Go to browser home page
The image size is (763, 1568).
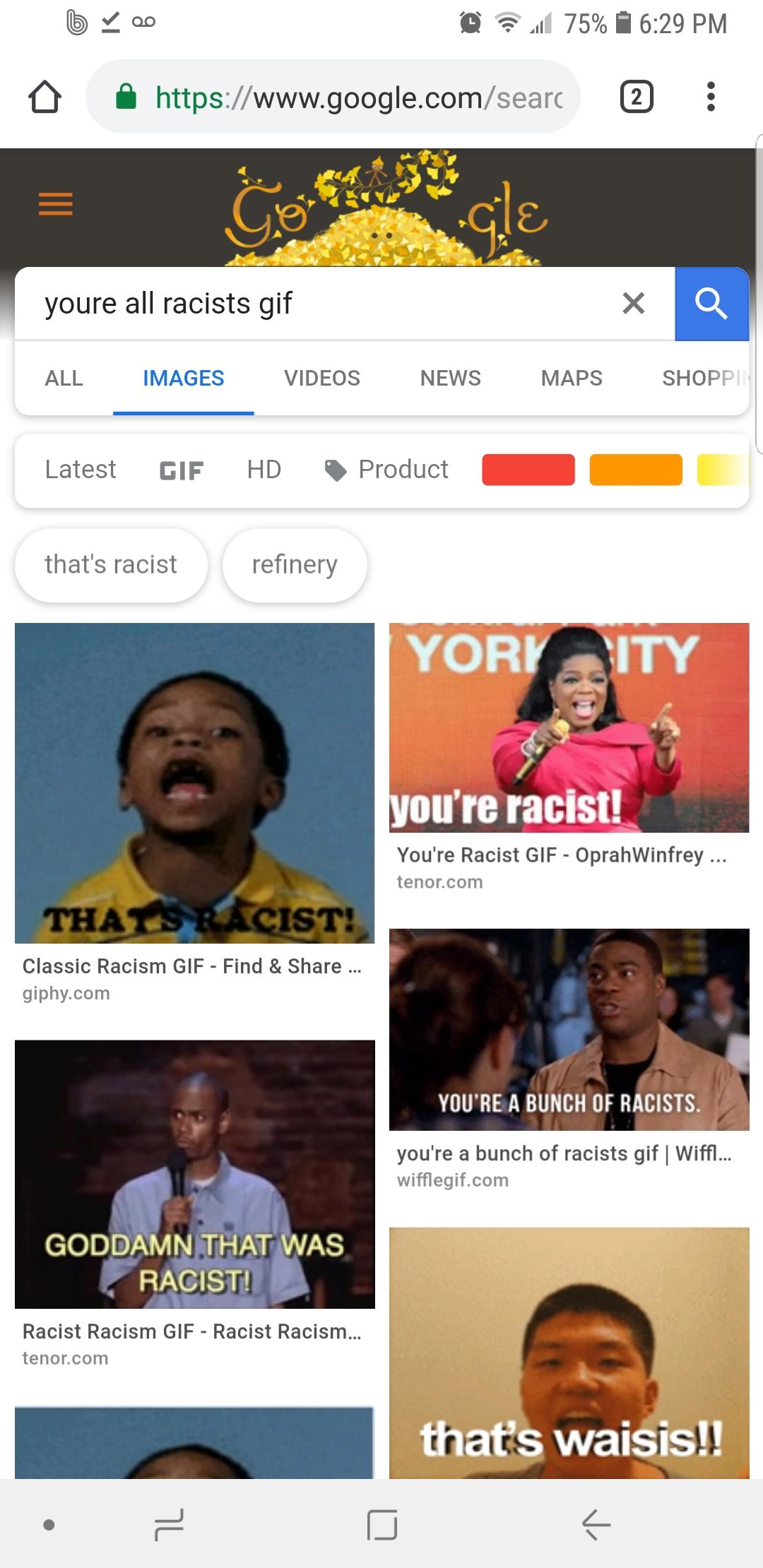[x=45, y=97]
